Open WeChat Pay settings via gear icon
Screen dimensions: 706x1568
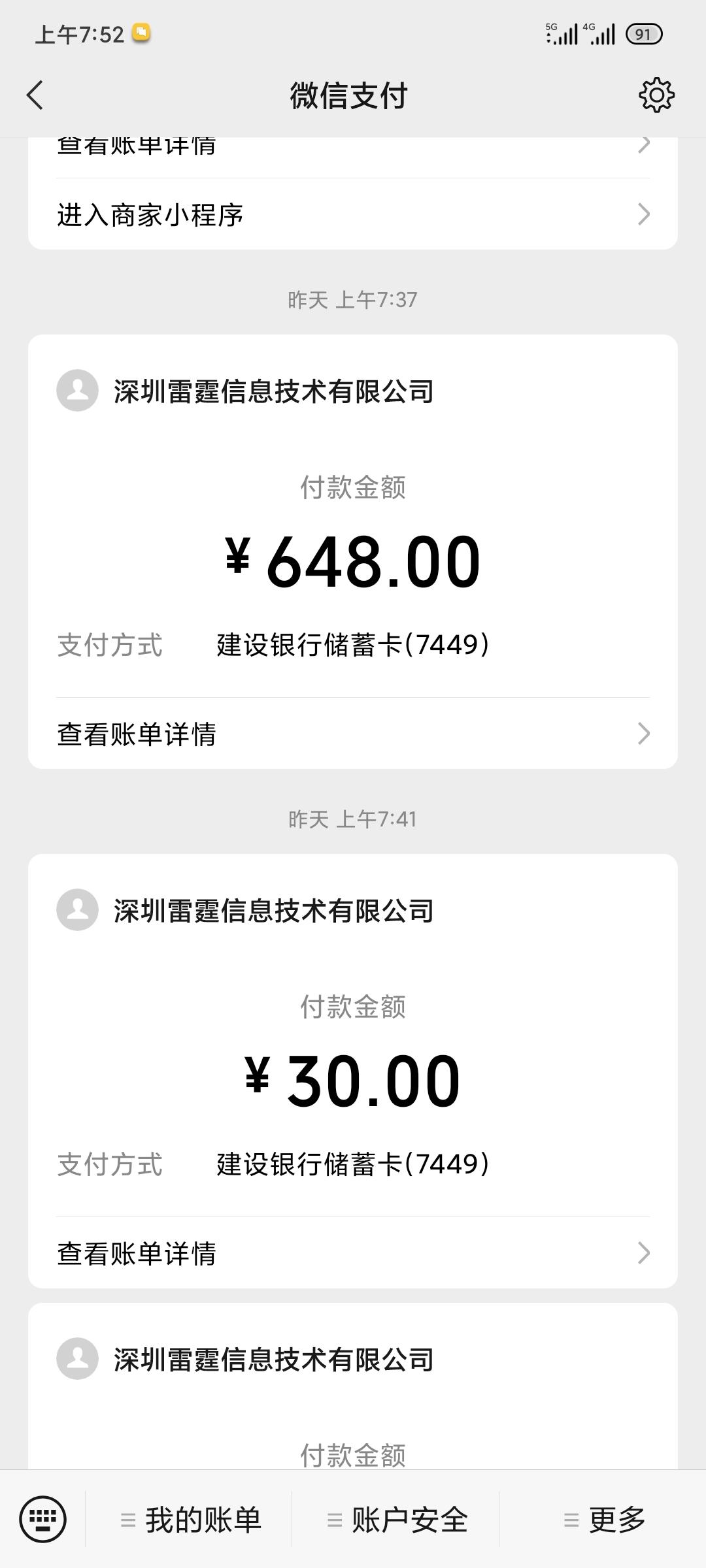[658, 95]
